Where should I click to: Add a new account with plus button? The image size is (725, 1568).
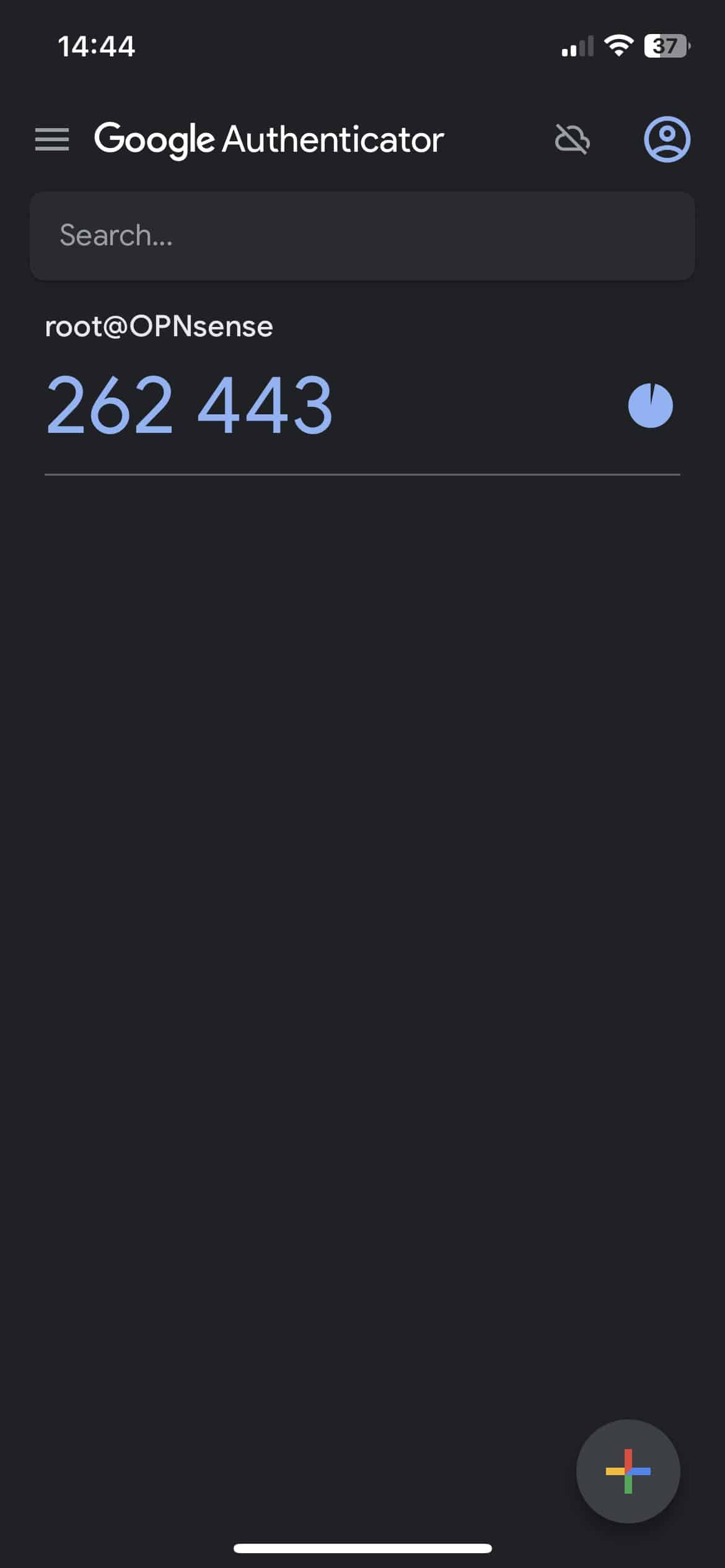pos(628,1471)
